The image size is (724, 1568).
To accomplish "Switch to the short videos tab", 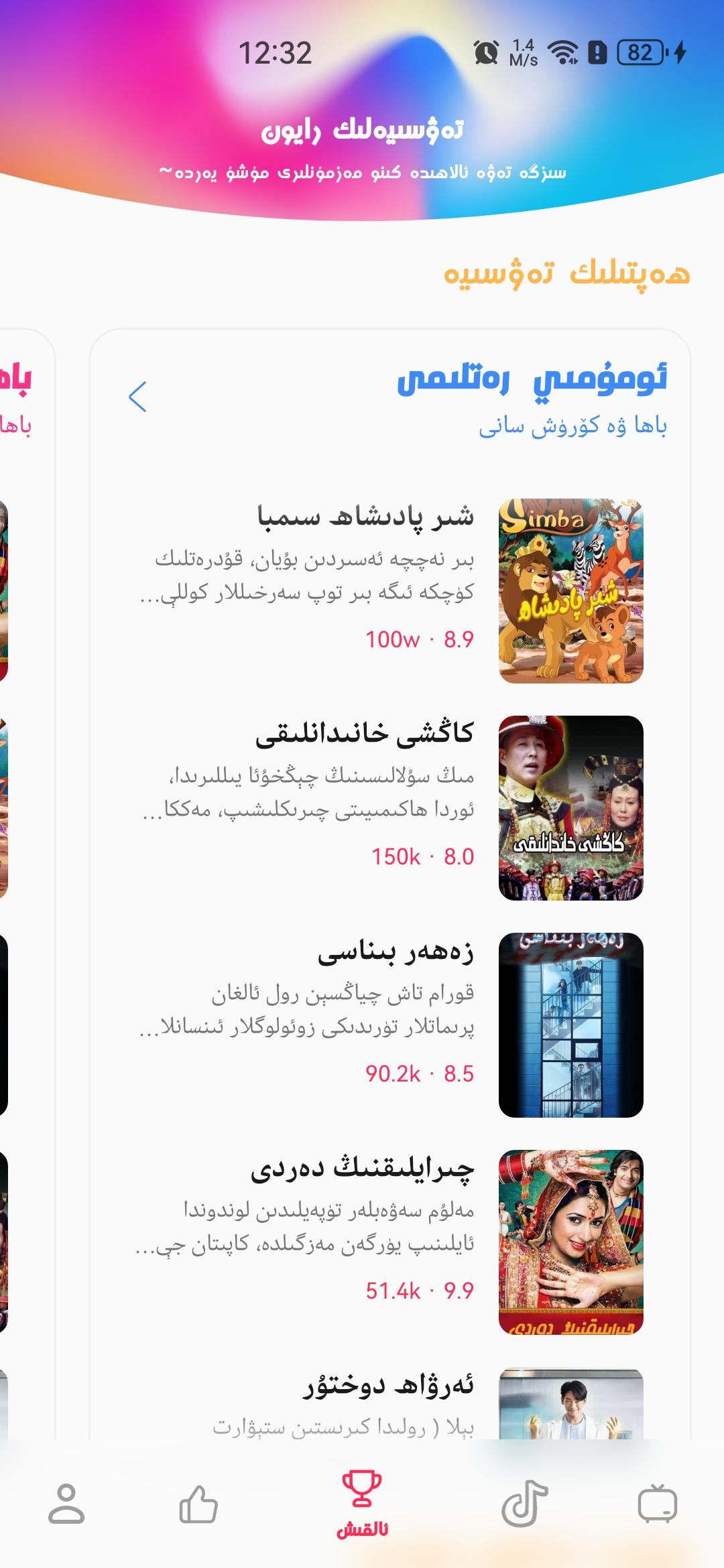I will [x=525, y=1504].
